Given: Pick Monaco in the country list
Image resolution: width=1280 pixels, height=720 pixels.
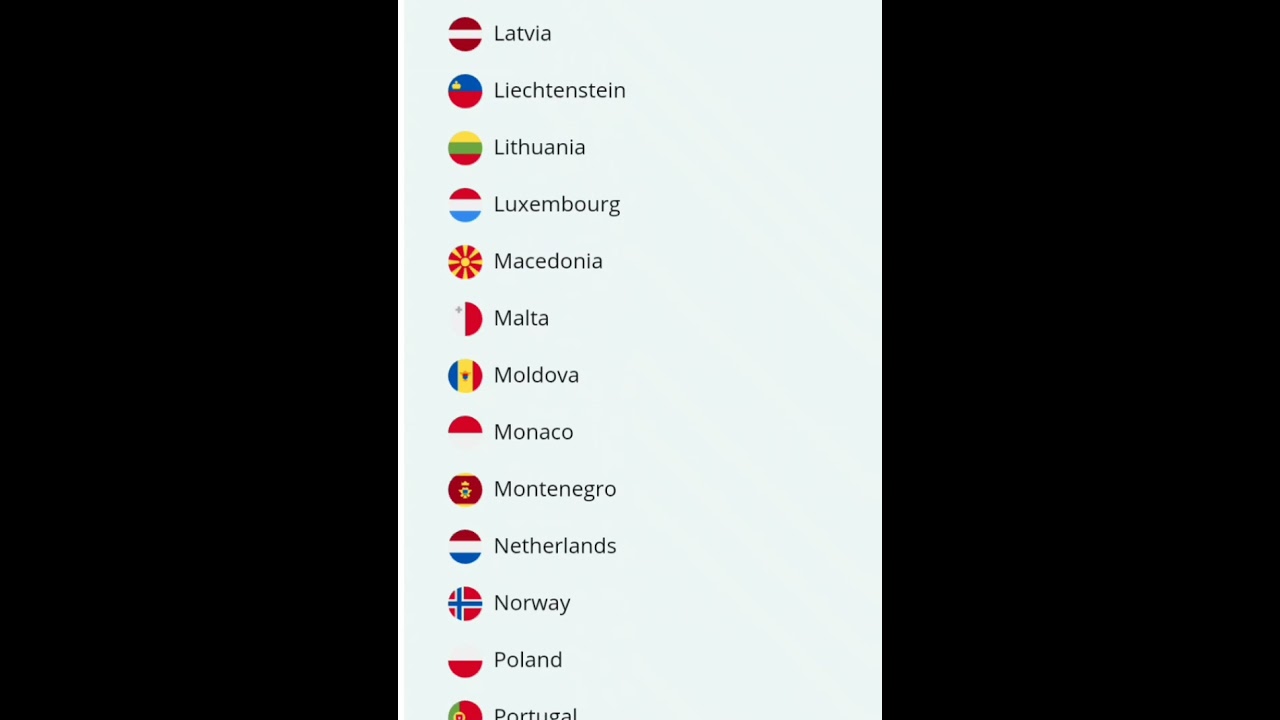Looking at the screenshot, I should (x=532, y=432).
